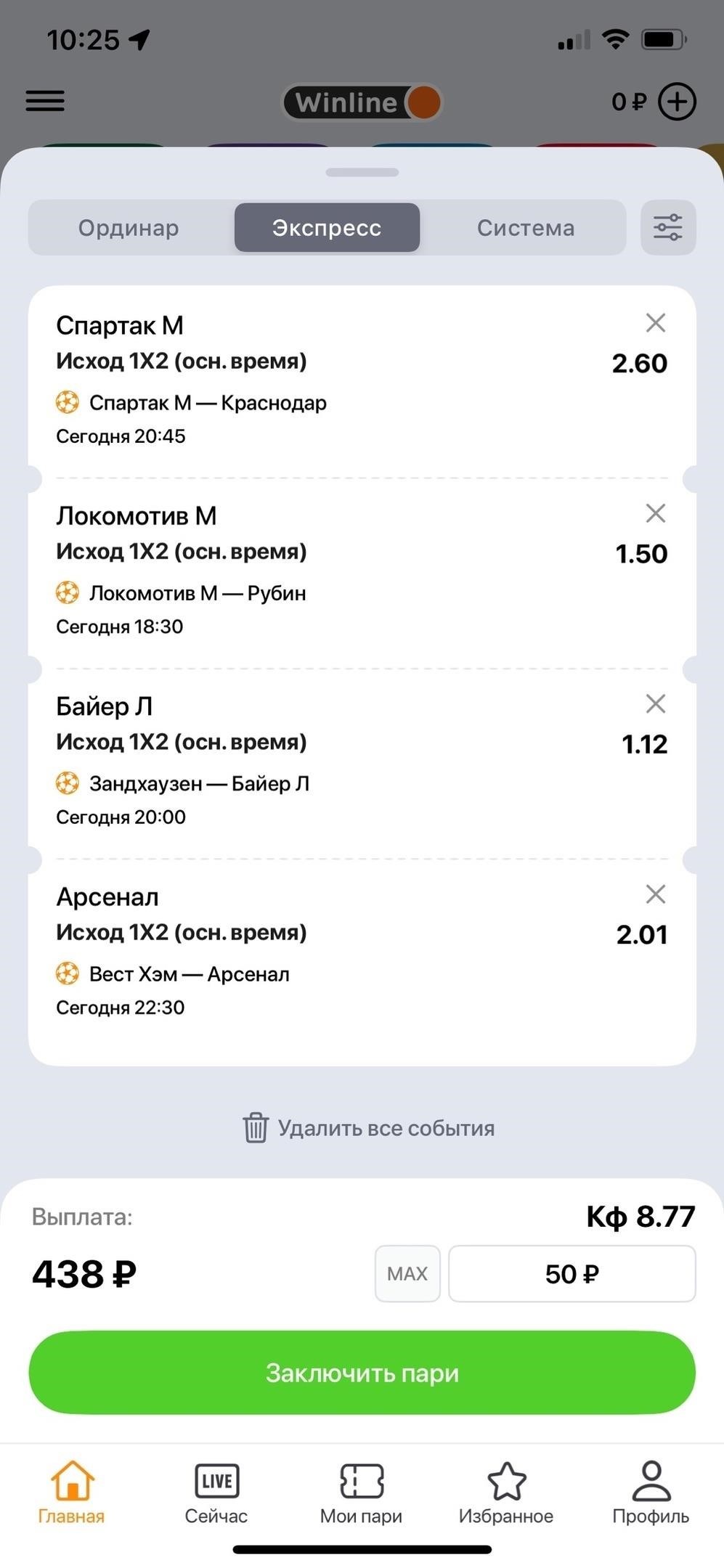Place the bet with Заключить пари
This screenshot has width=724, height=1568.
tap(362, 1373)
